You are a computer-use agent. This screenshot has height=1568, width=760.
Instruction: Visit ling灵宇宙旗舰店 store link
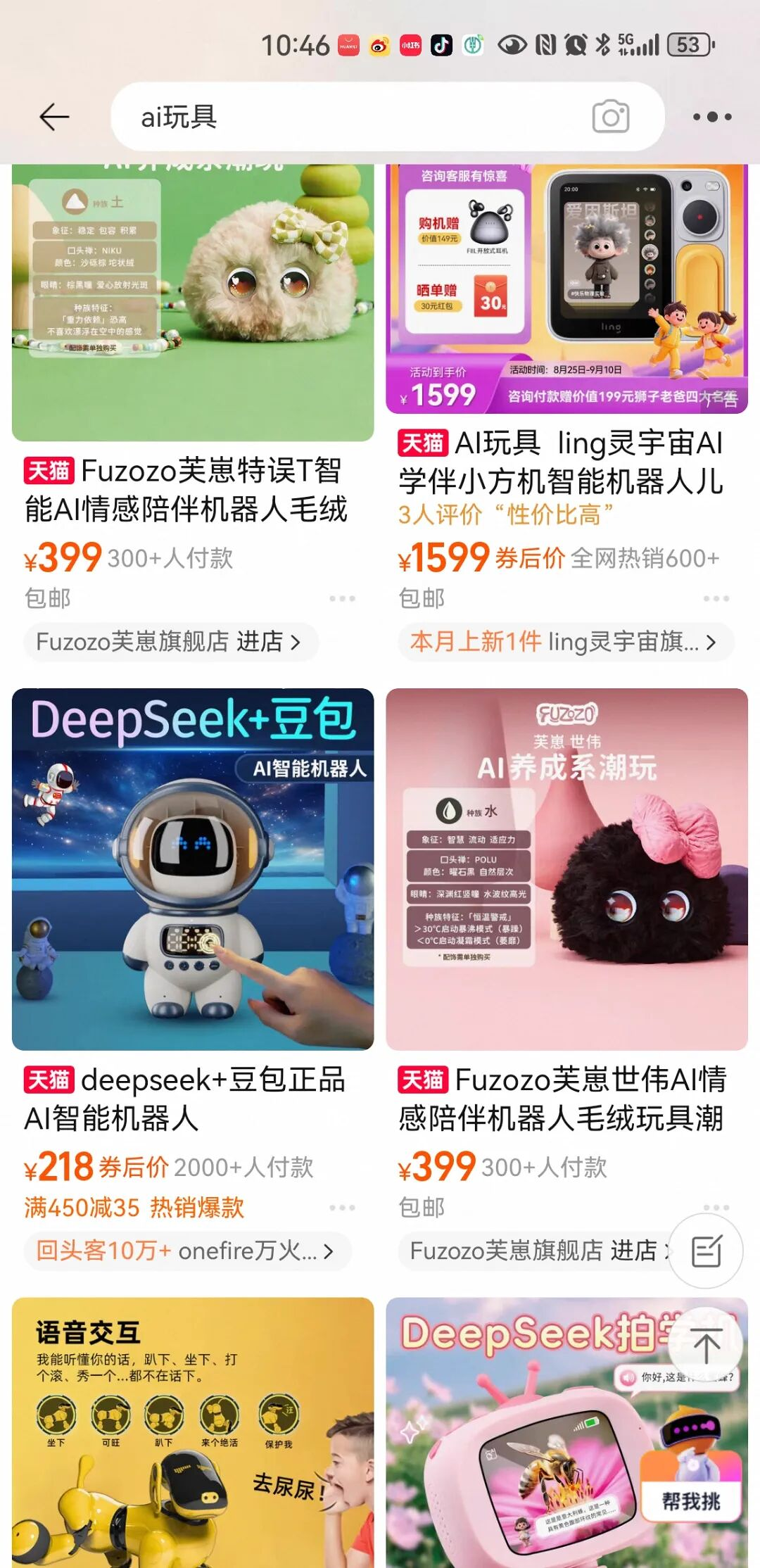[x=564, y=642]
